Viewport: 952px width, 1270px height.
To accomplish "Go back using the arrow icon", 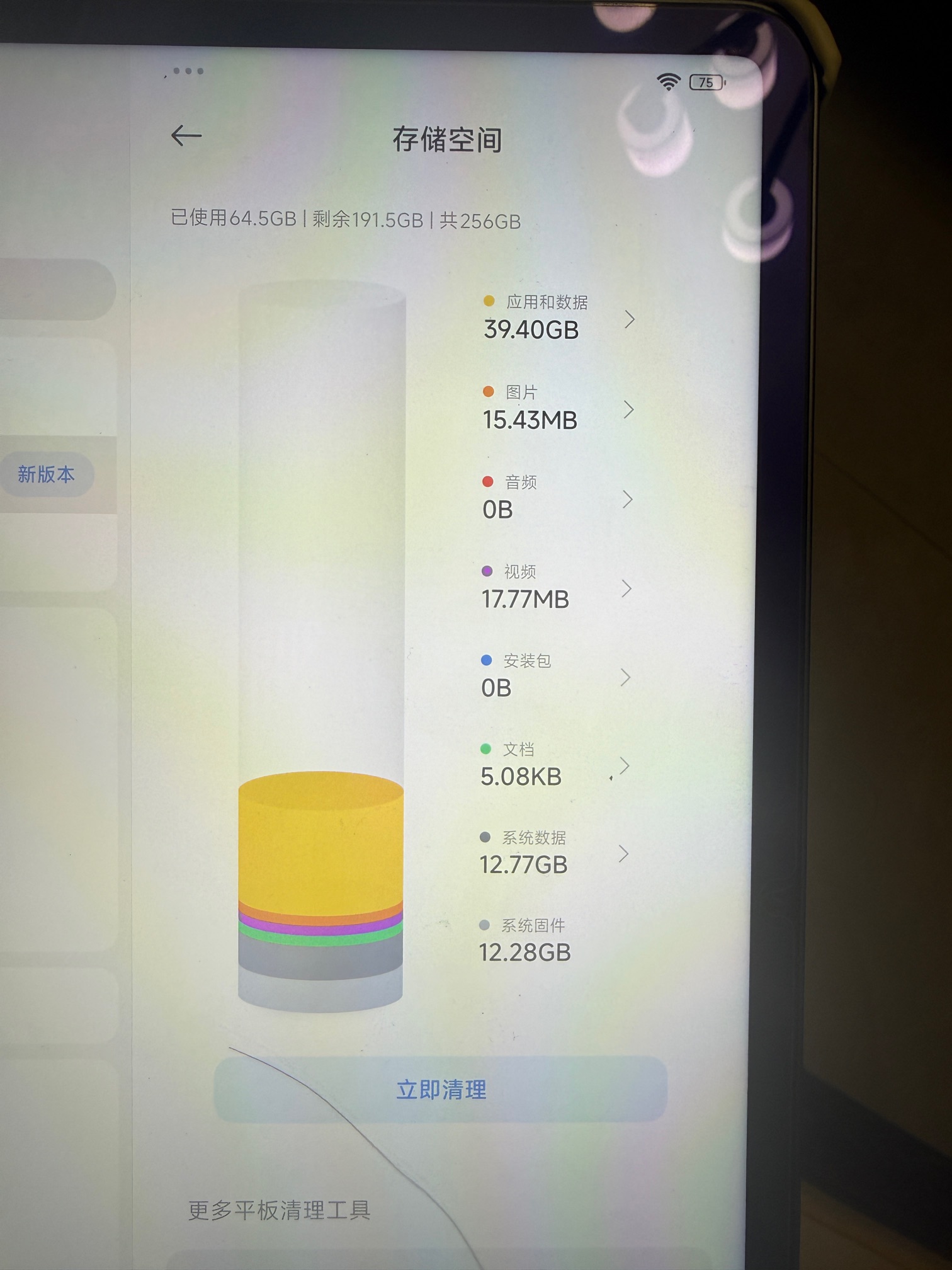I will pos(186,135).
